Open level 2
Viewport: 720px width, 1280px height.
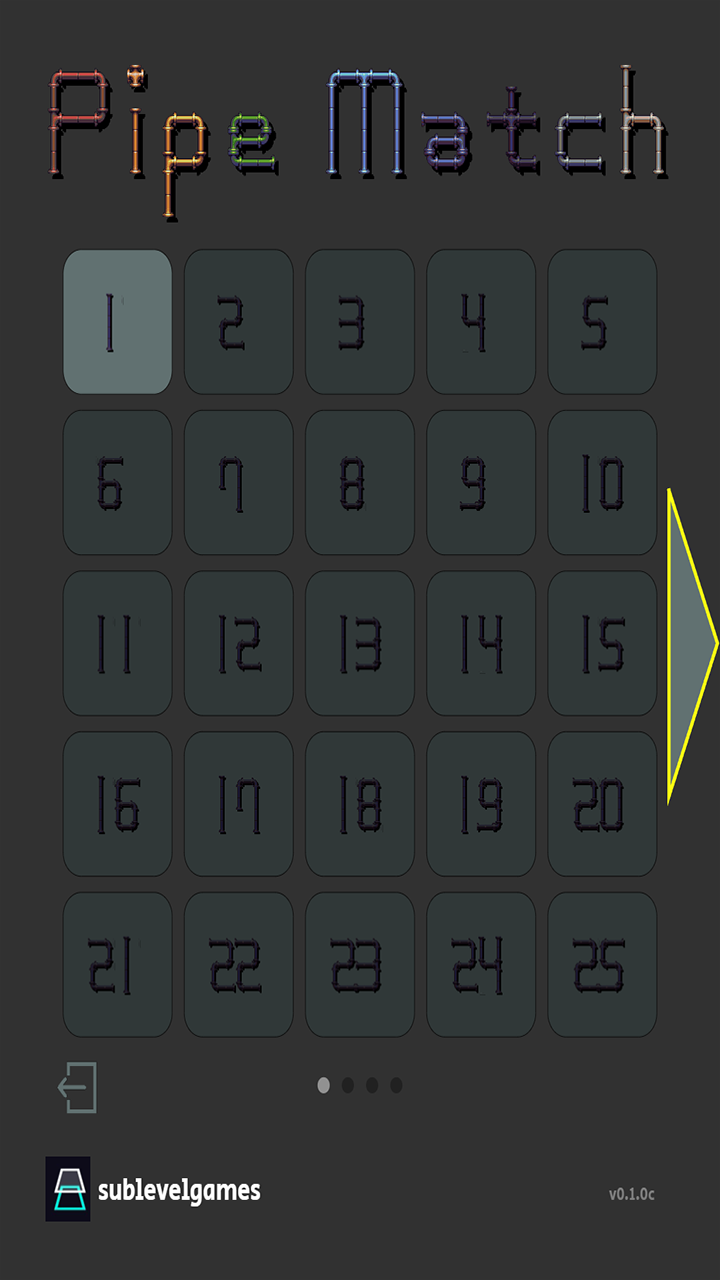tap(239, 322)
